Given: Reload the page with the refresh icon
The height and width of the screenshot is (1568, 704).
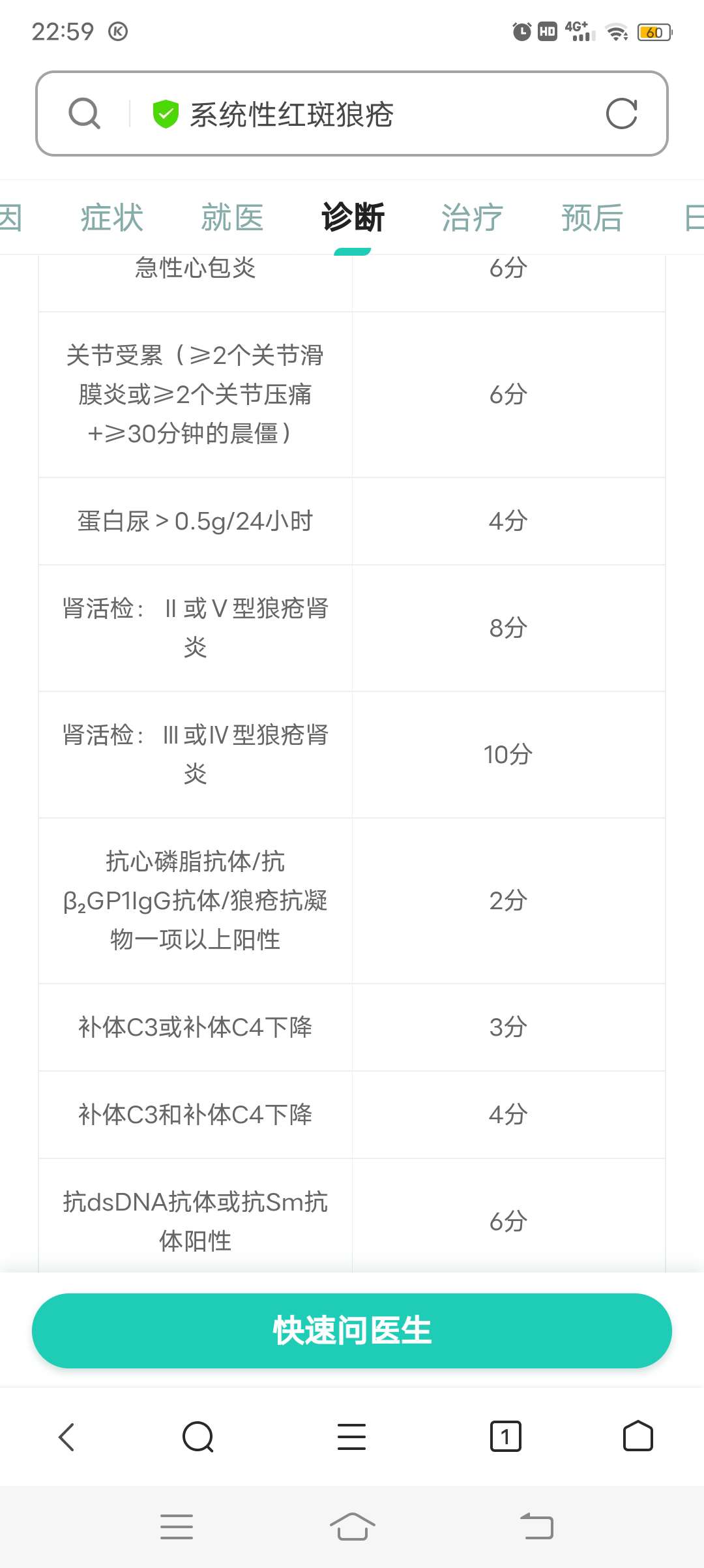Looking at the screenshot, I should 621,114.
